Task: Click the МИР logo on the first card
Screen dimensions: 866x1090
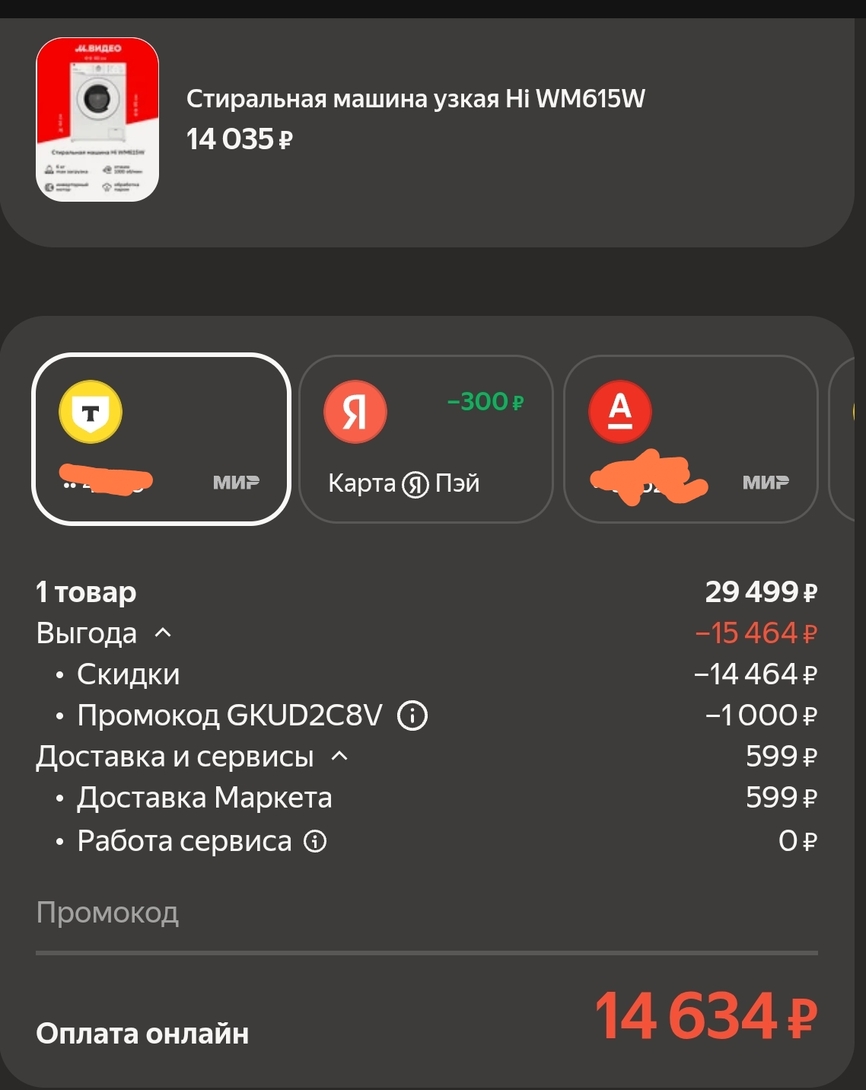Action: [238, 483]
